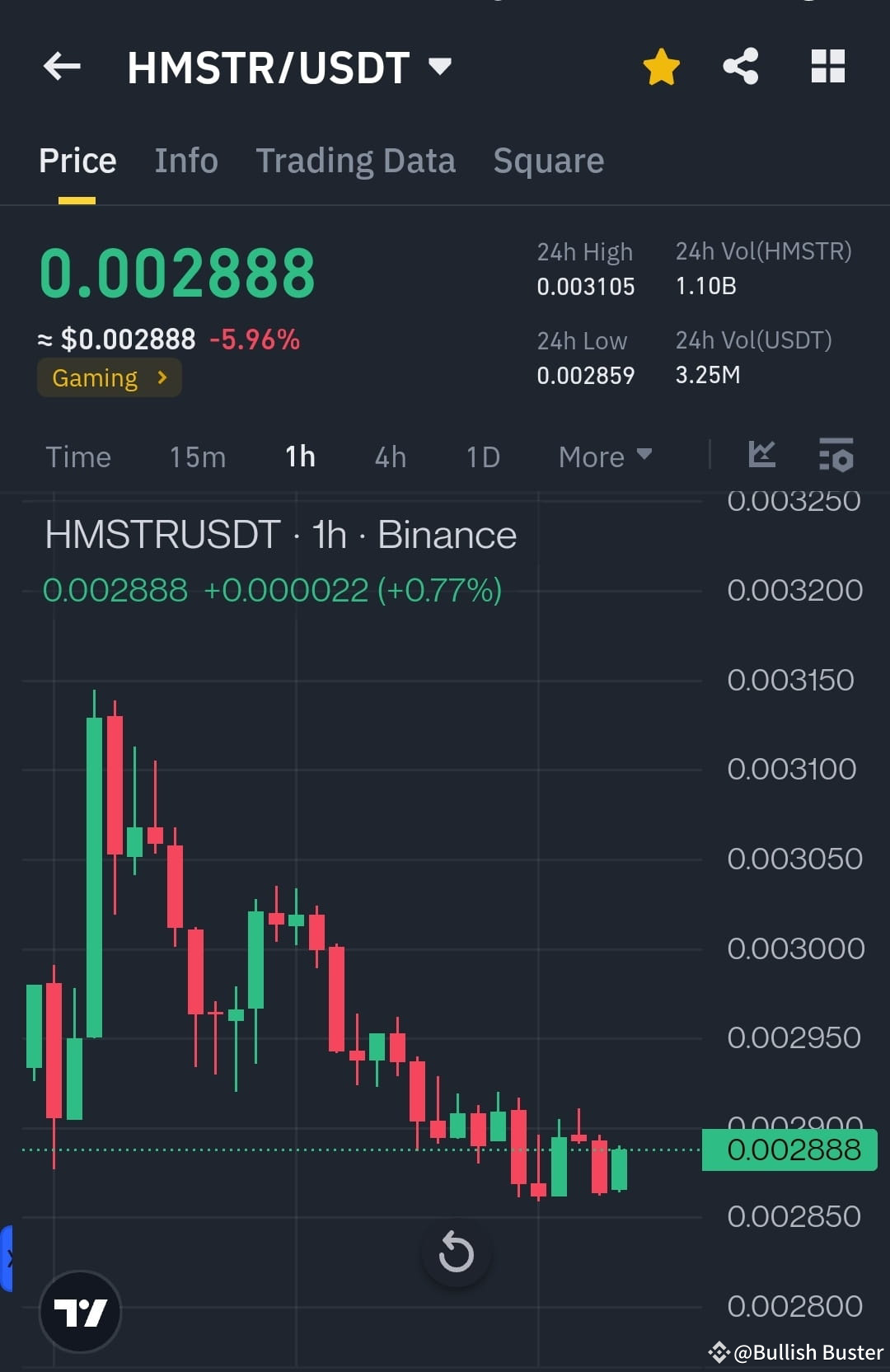
Task: Select the 15m candle interval
Action: [x=196, y=457]
